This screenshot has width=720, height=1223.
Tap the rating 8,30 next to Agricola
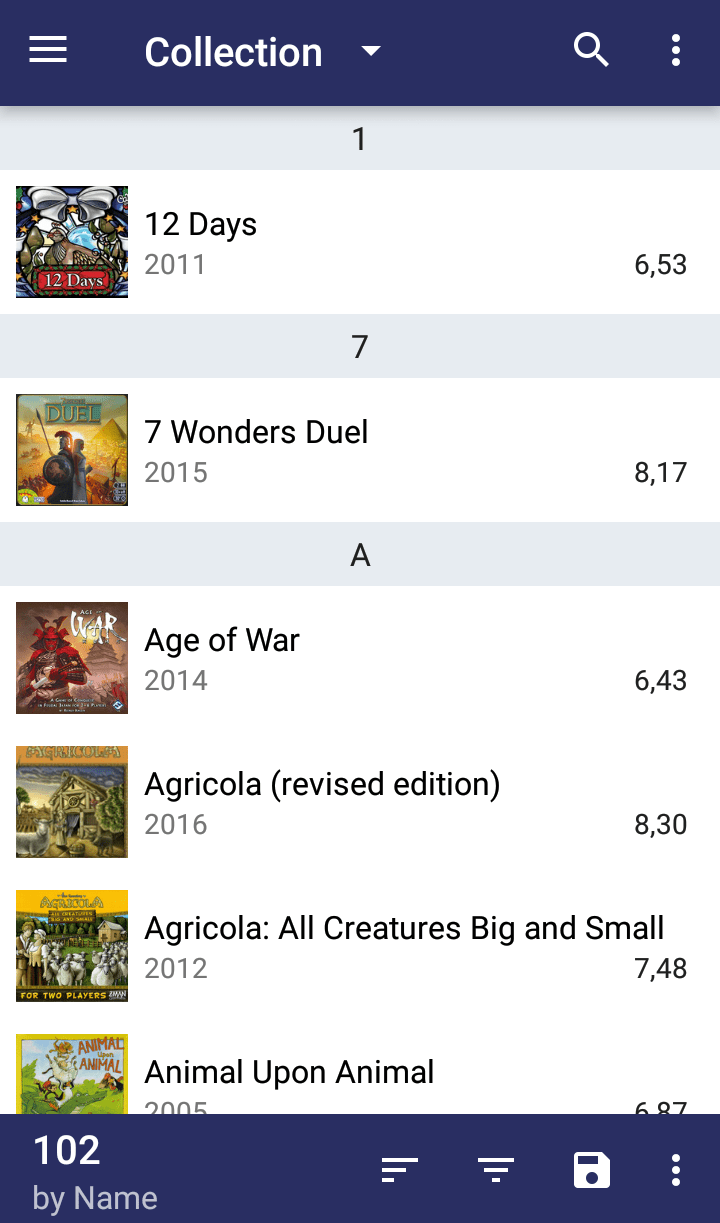661,824
